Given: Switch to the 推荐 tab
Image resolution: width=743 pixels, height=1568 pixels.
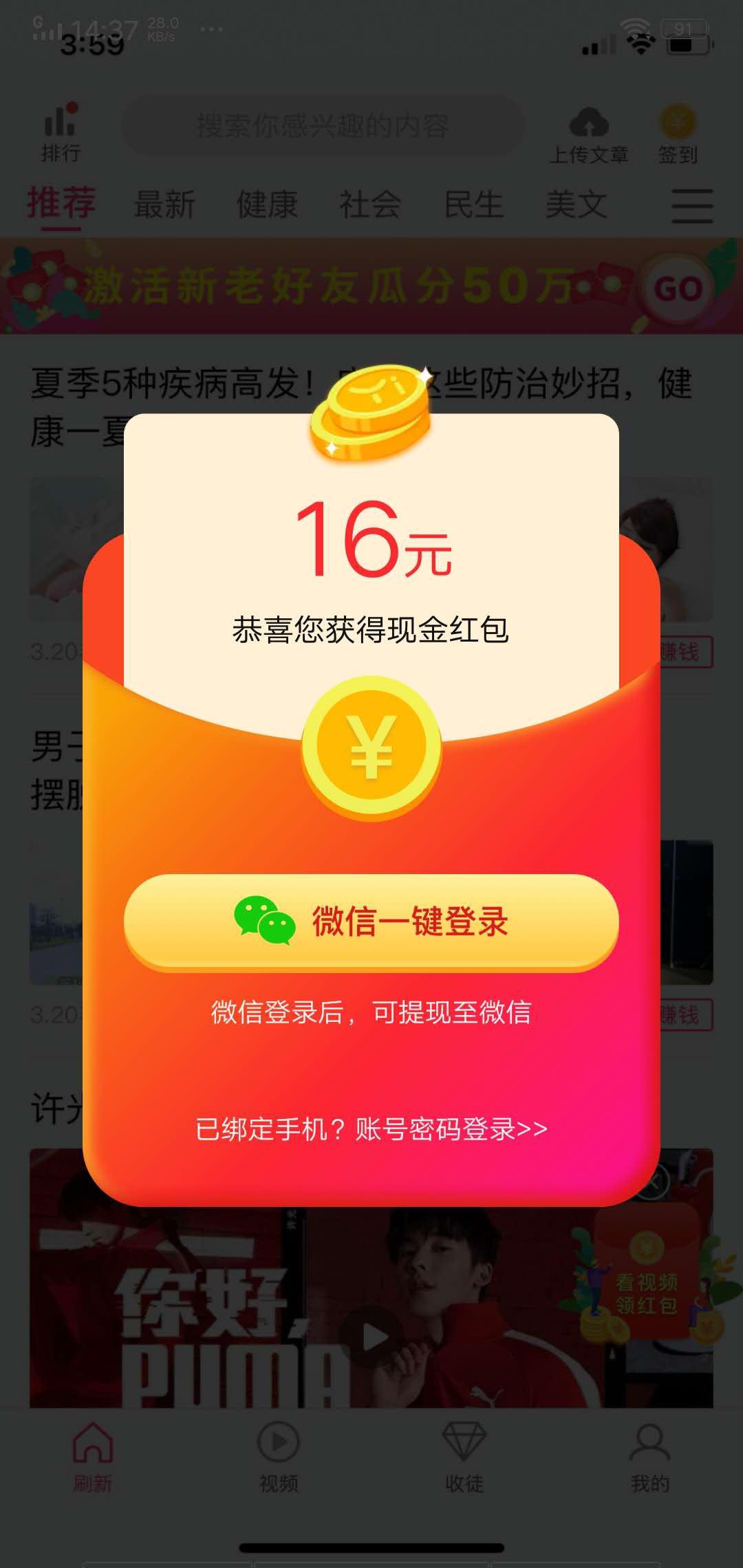Looking at the screenshot, I should click(x=58, y=203).
